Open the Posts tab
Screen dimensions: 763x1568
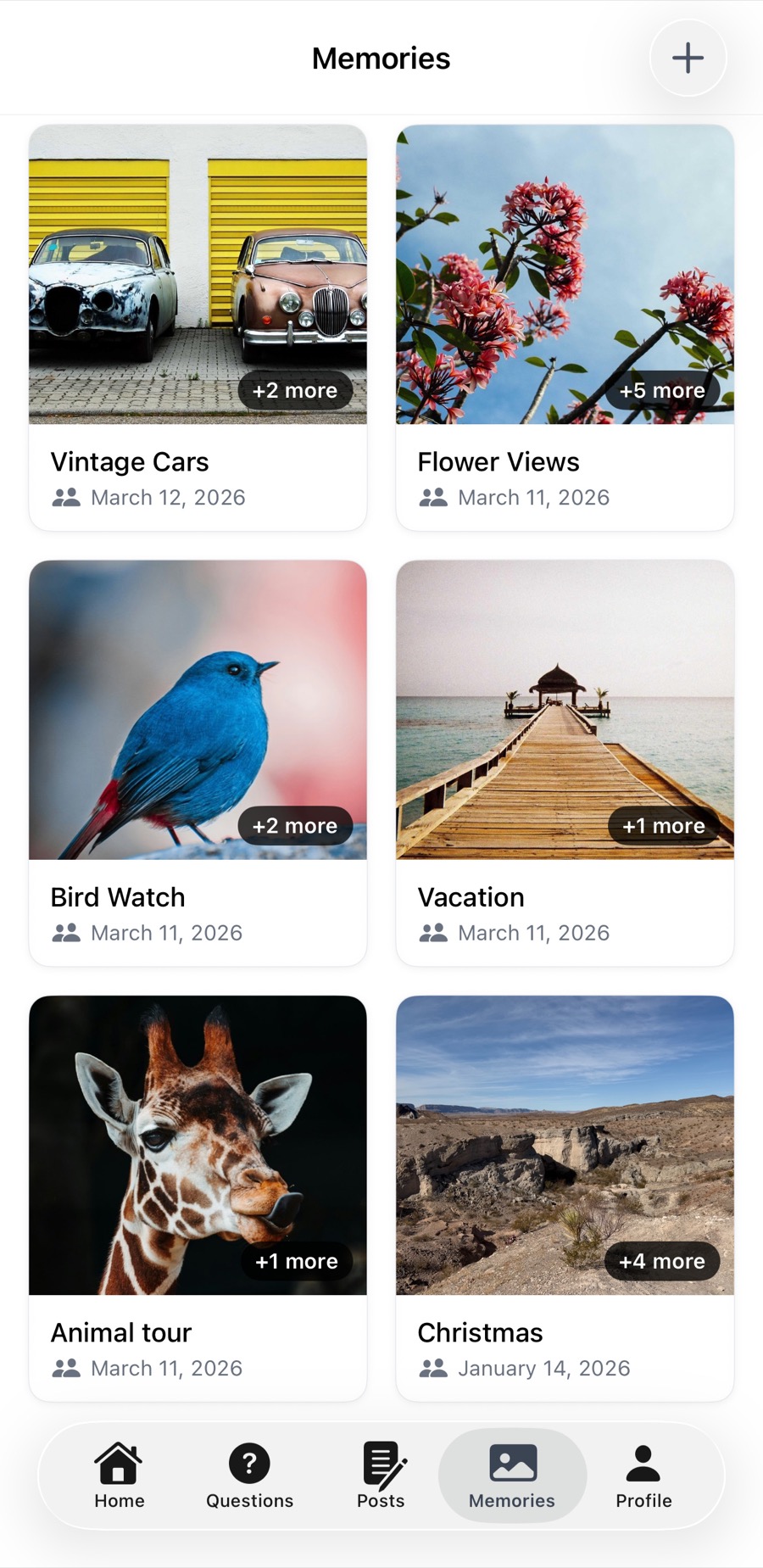[381, 1476]
